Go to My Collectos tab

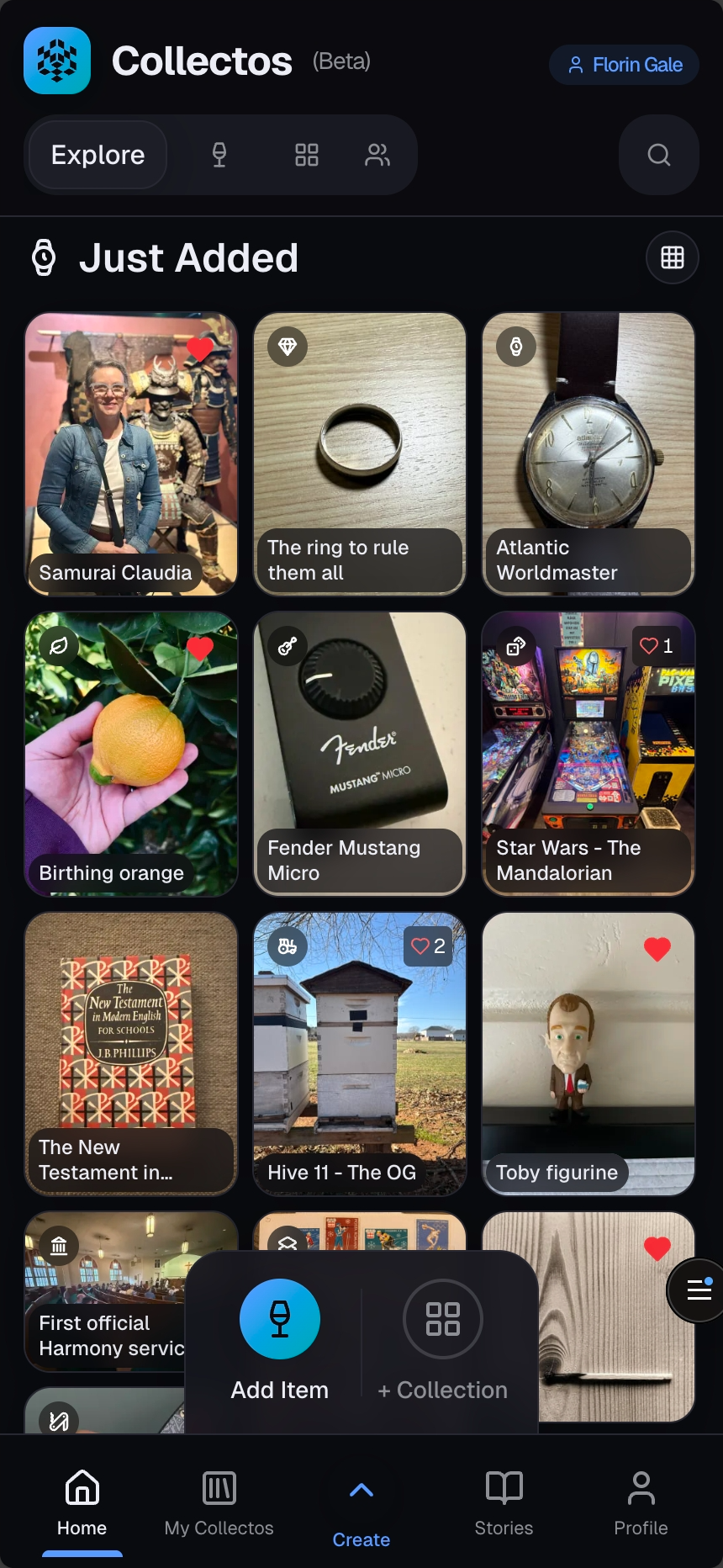219,1502
